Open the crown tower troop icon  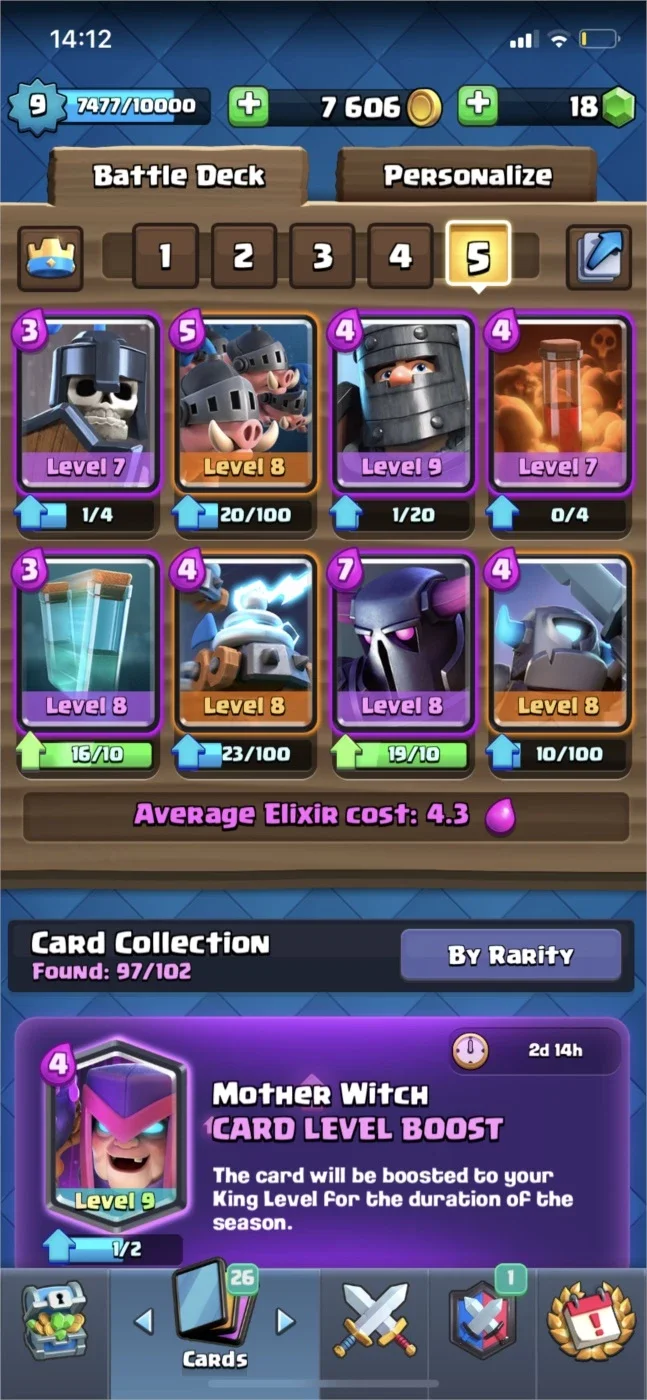(x=51, y=256)
